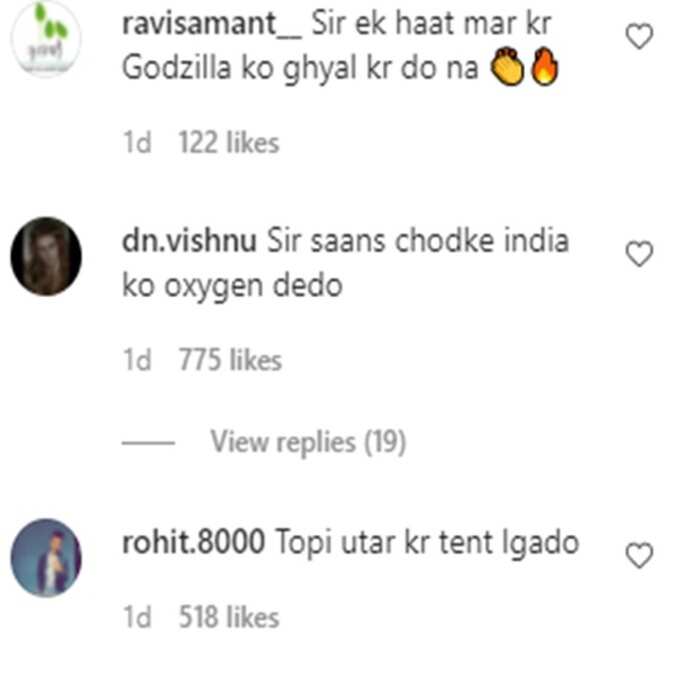This screenshot has height=680, width=680.
Task: Open rohit.8000's profile avatar
Action: click(x=46, y=556)
